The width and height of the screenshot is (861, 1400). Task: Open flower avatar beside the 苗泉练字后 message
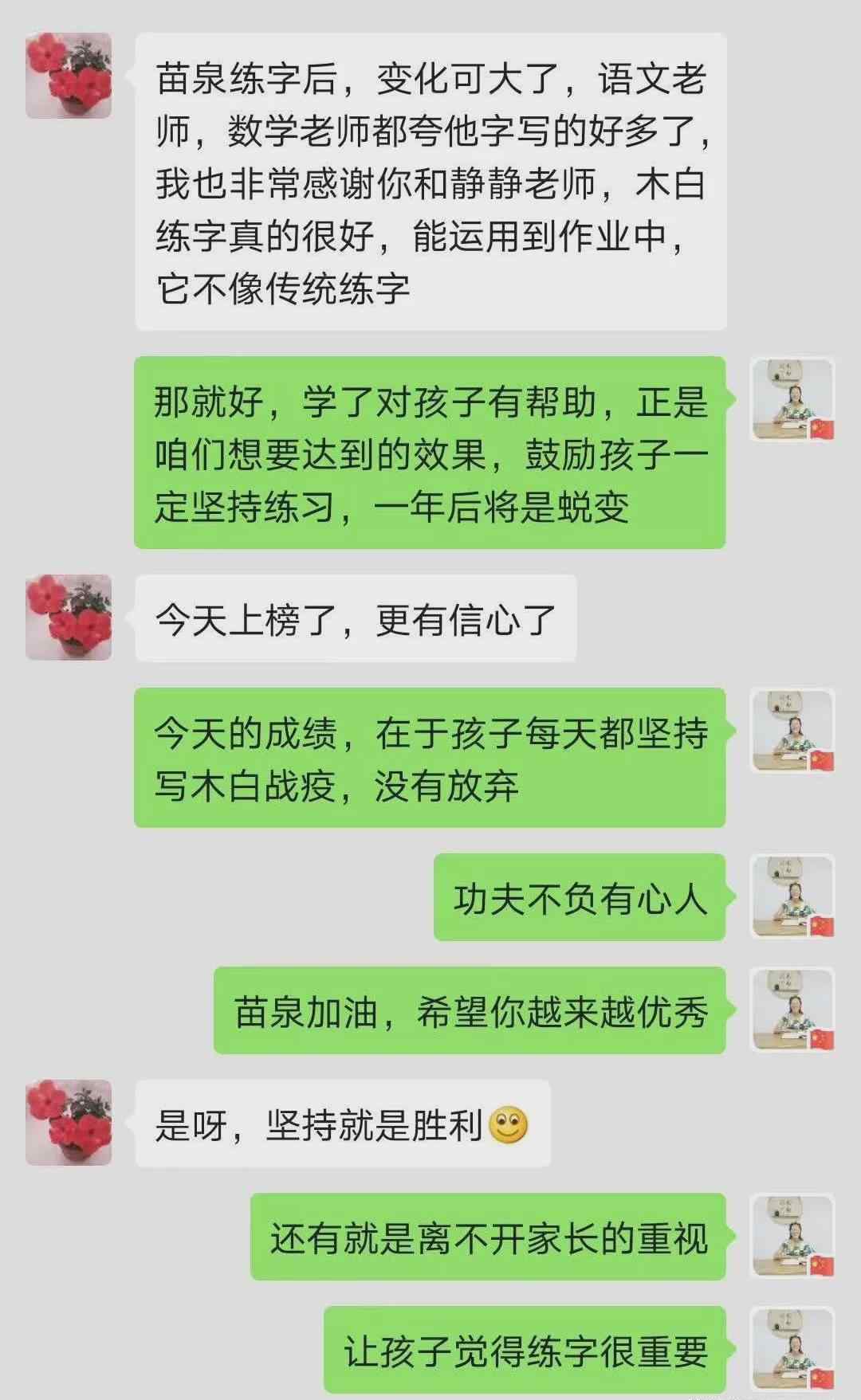[69, 76]
